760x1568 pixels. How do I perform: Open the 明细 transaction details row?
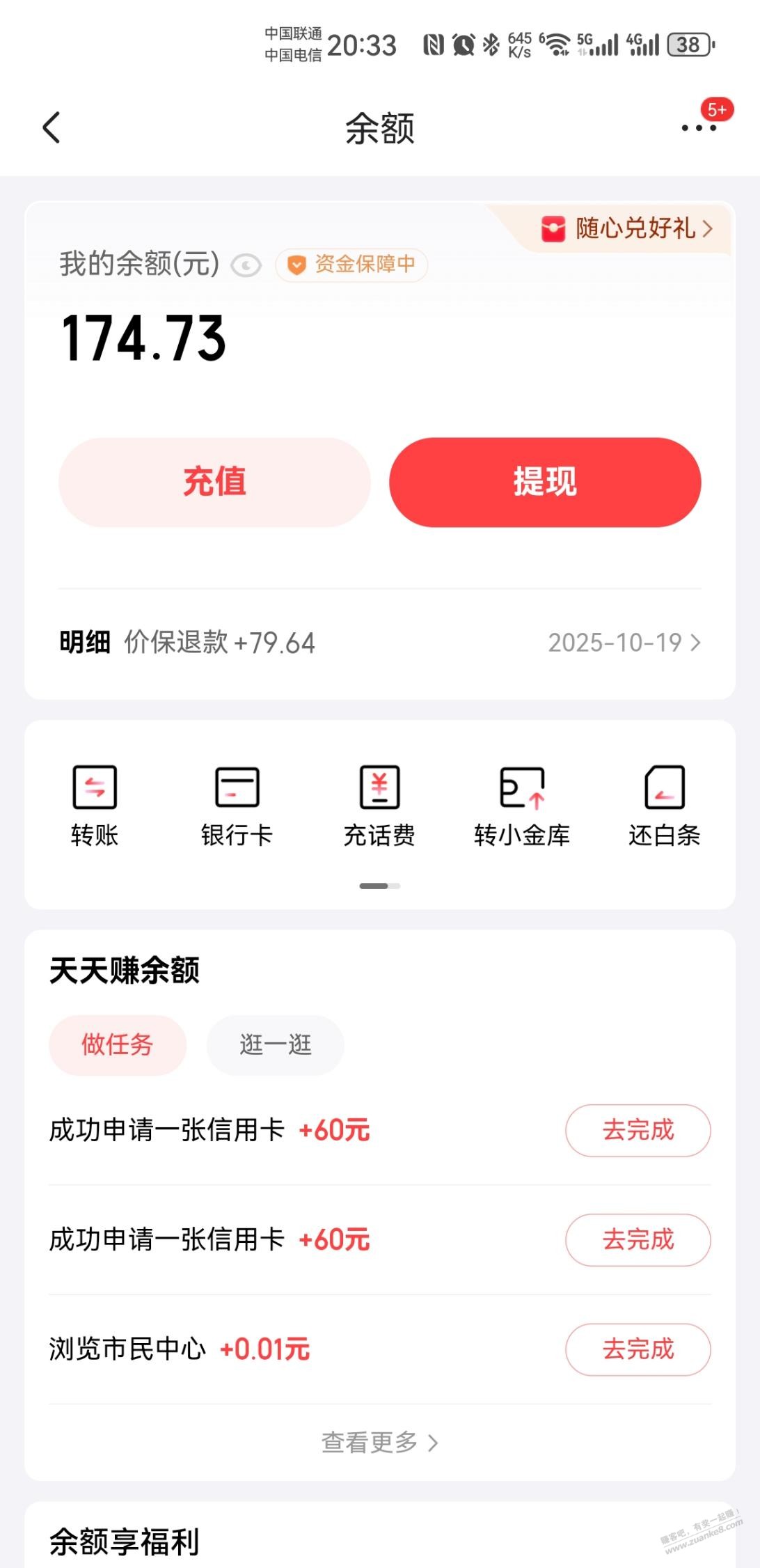(379, 643)
